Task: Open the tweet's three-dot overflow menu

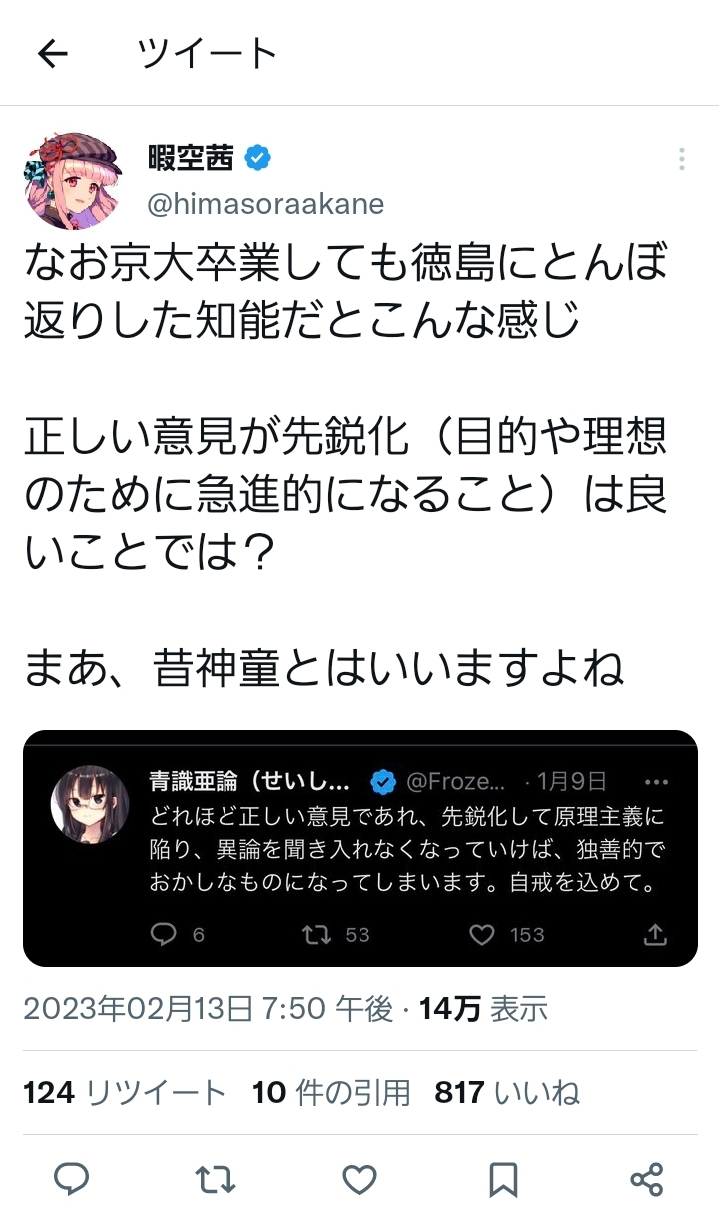Action: pyautogui.click(x=681, y=159)
